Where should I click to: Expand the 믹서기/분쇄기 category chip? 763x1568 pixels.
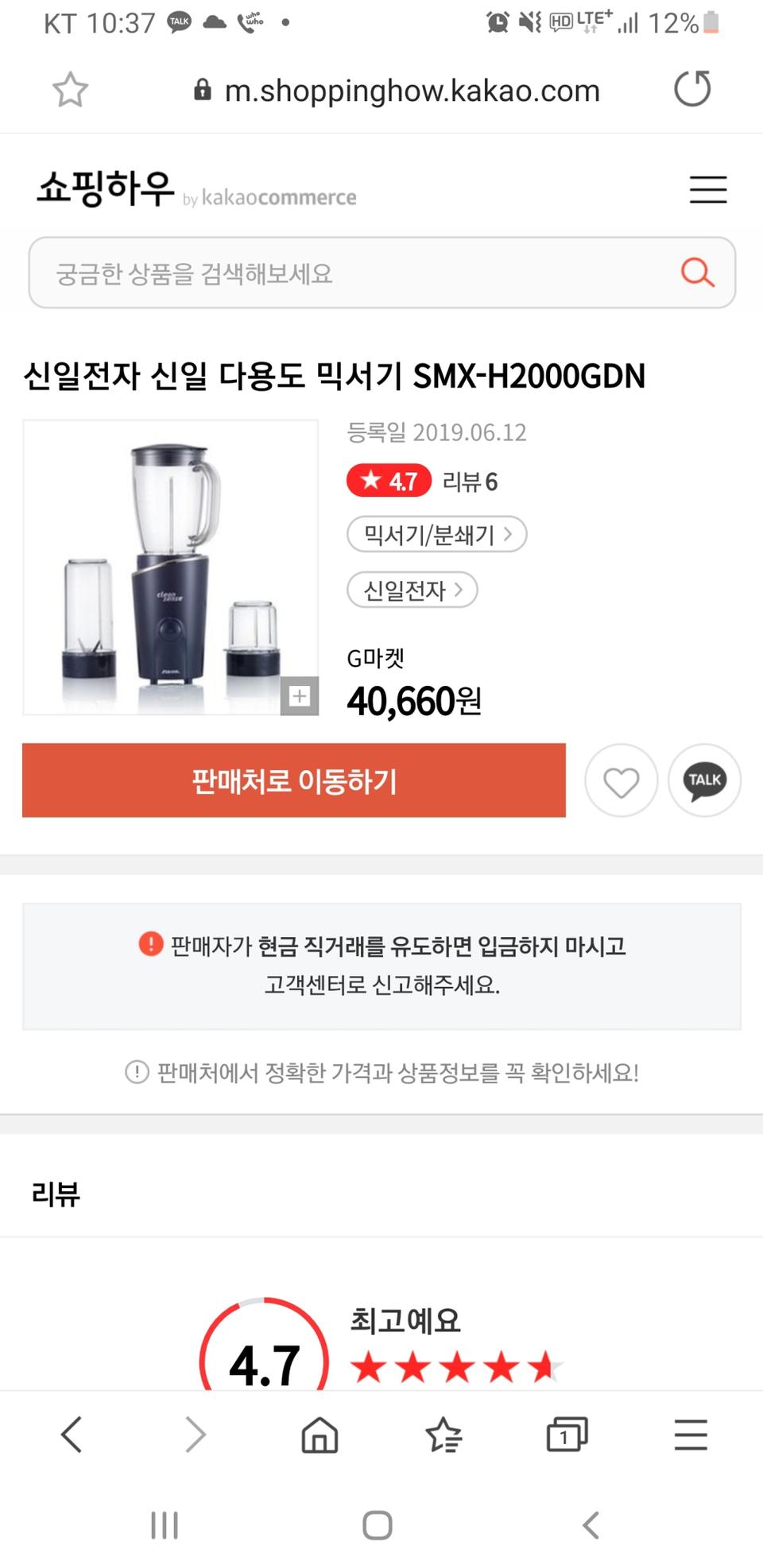[436, 535]
